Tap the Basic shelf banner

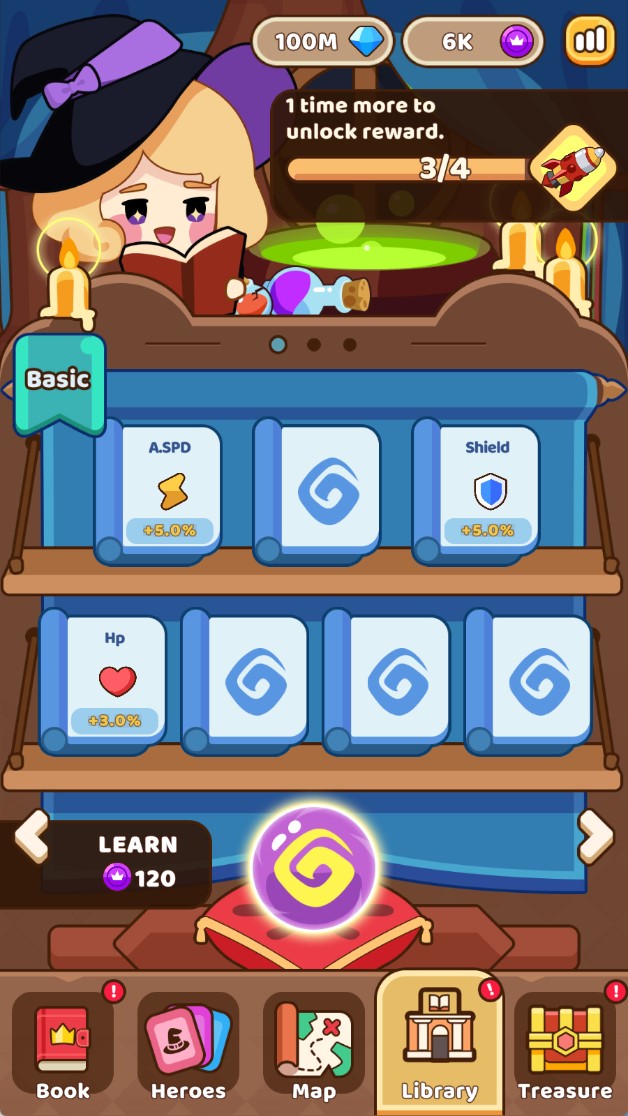tap(58, 381)
